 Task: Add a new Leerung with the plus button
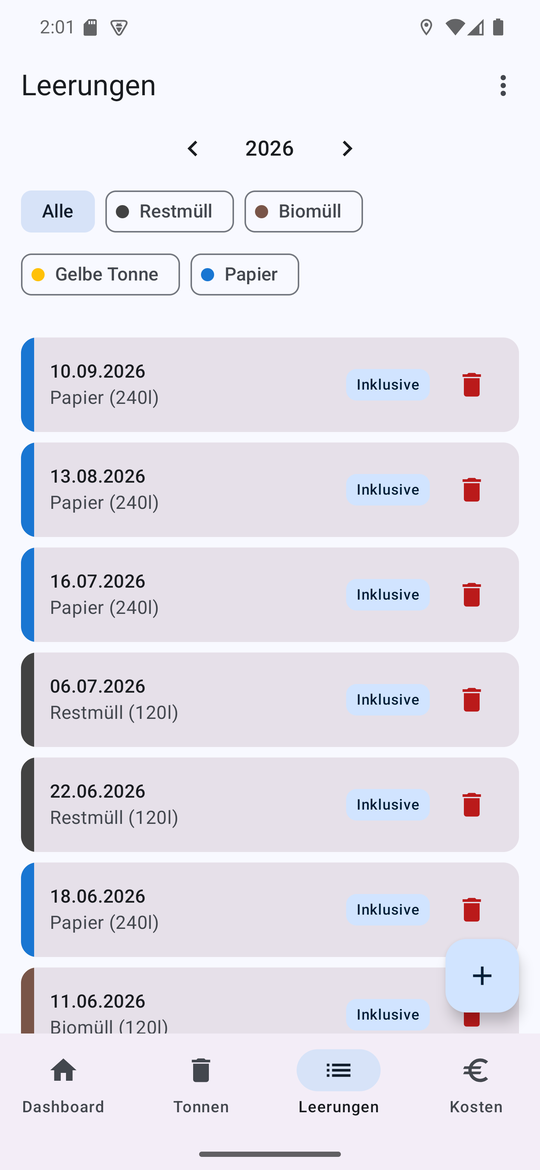(x=482, y=975)
